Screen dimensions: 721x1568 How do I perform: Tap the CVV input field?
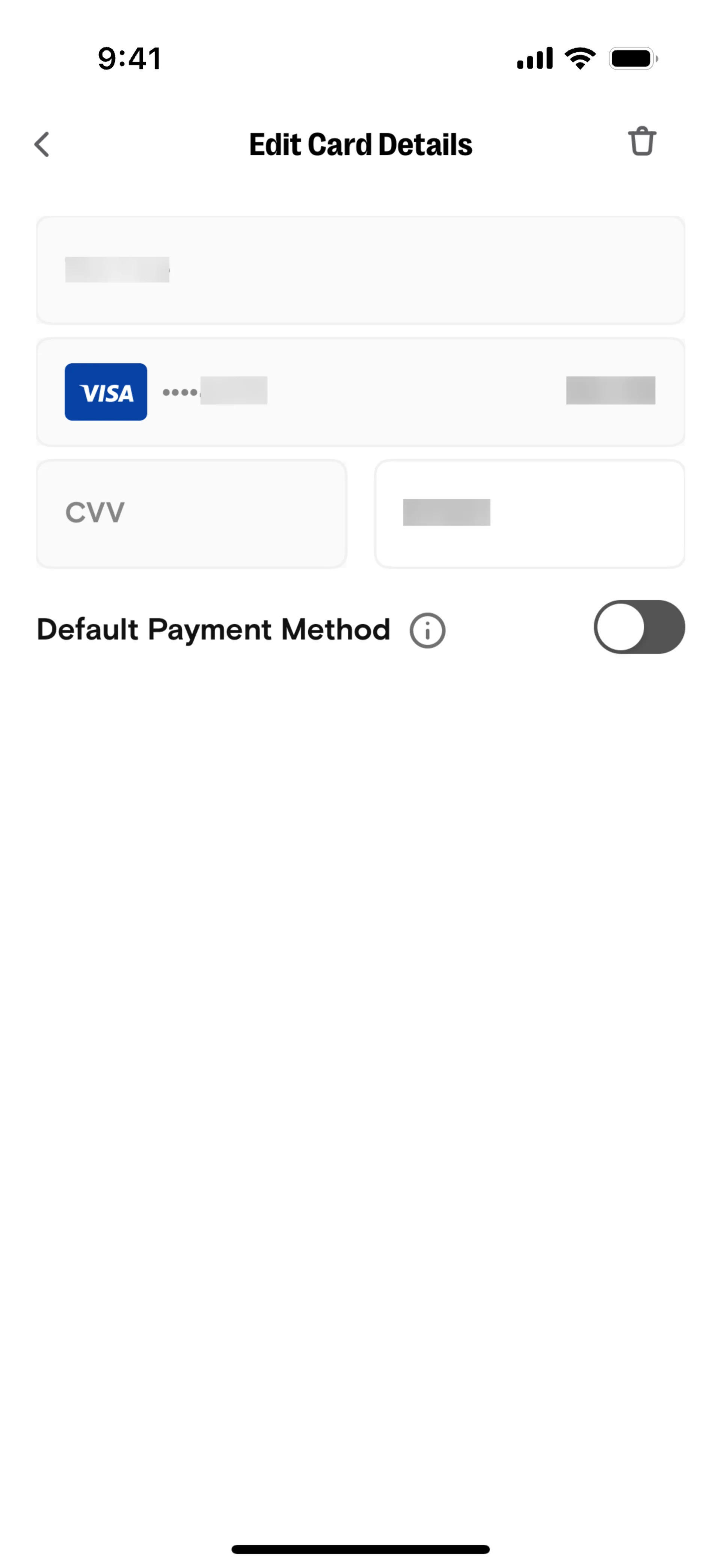[192, 514]
